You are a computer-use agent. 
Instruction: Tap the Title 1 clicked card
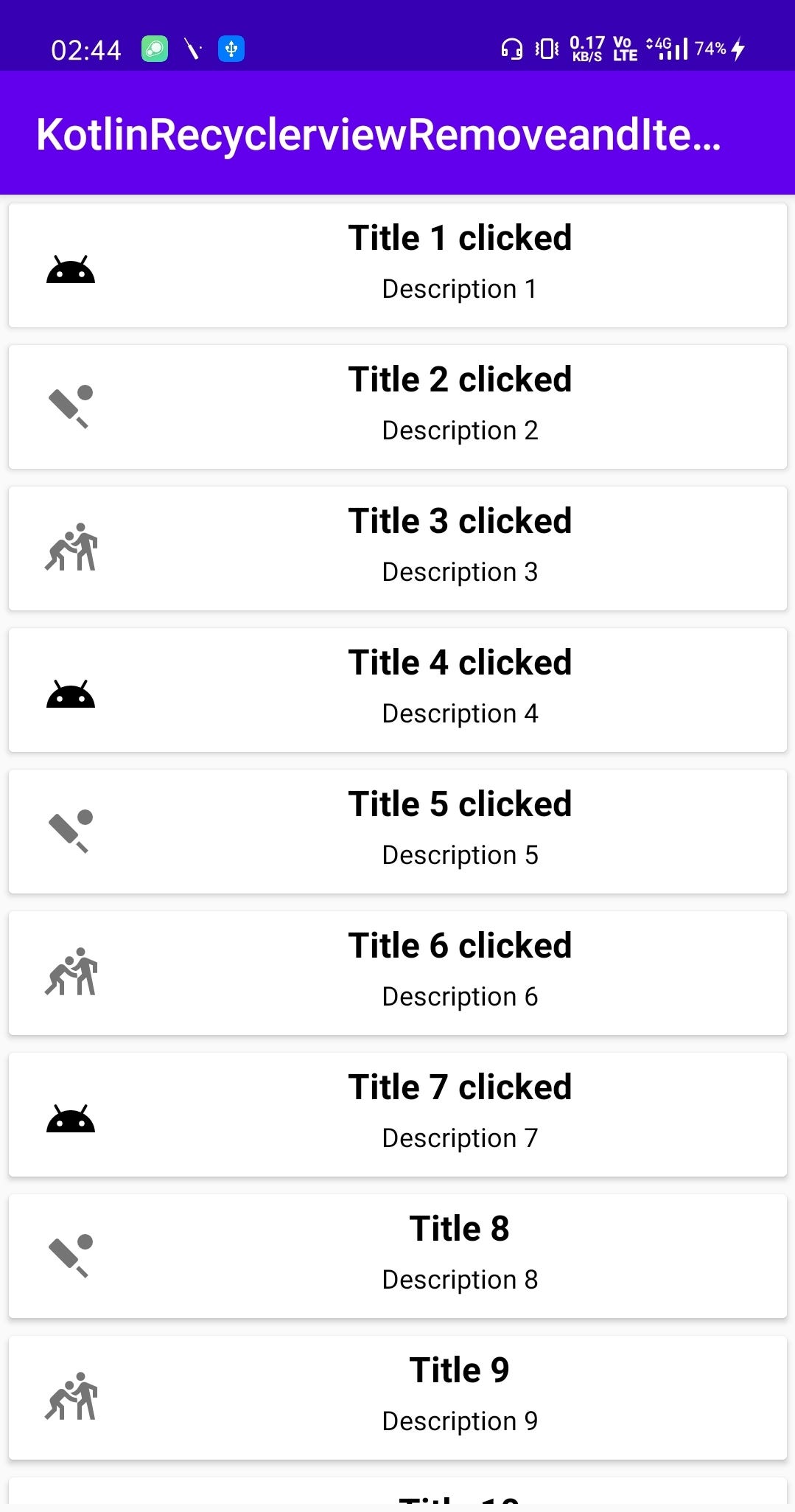click(x=398, y=265)
